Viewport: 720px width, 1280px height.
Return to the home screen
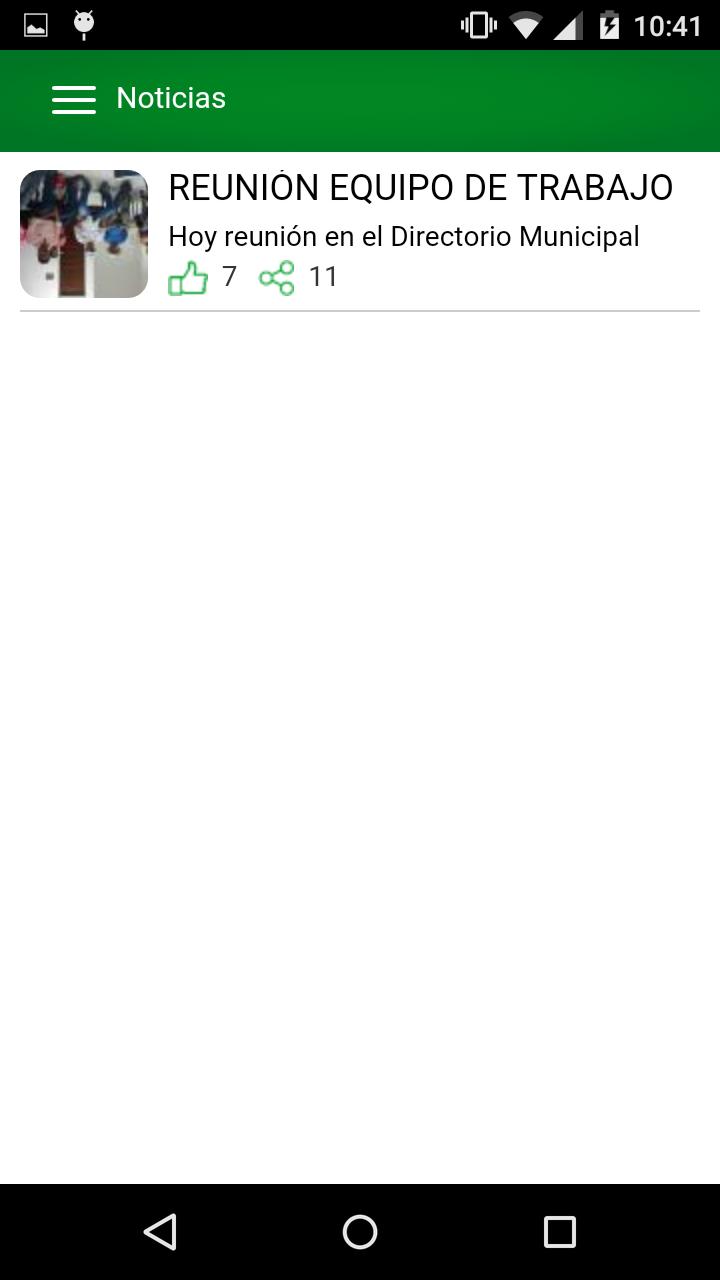click(360, 1232)
